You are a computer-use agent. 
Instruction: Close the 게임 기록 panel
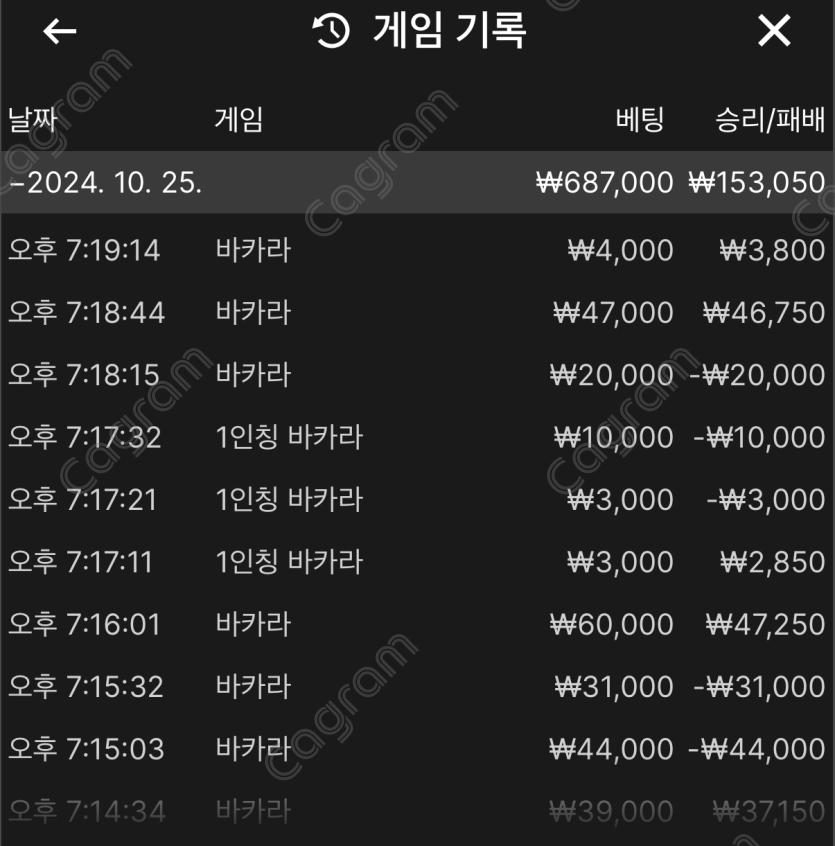[x=774, y=31]
